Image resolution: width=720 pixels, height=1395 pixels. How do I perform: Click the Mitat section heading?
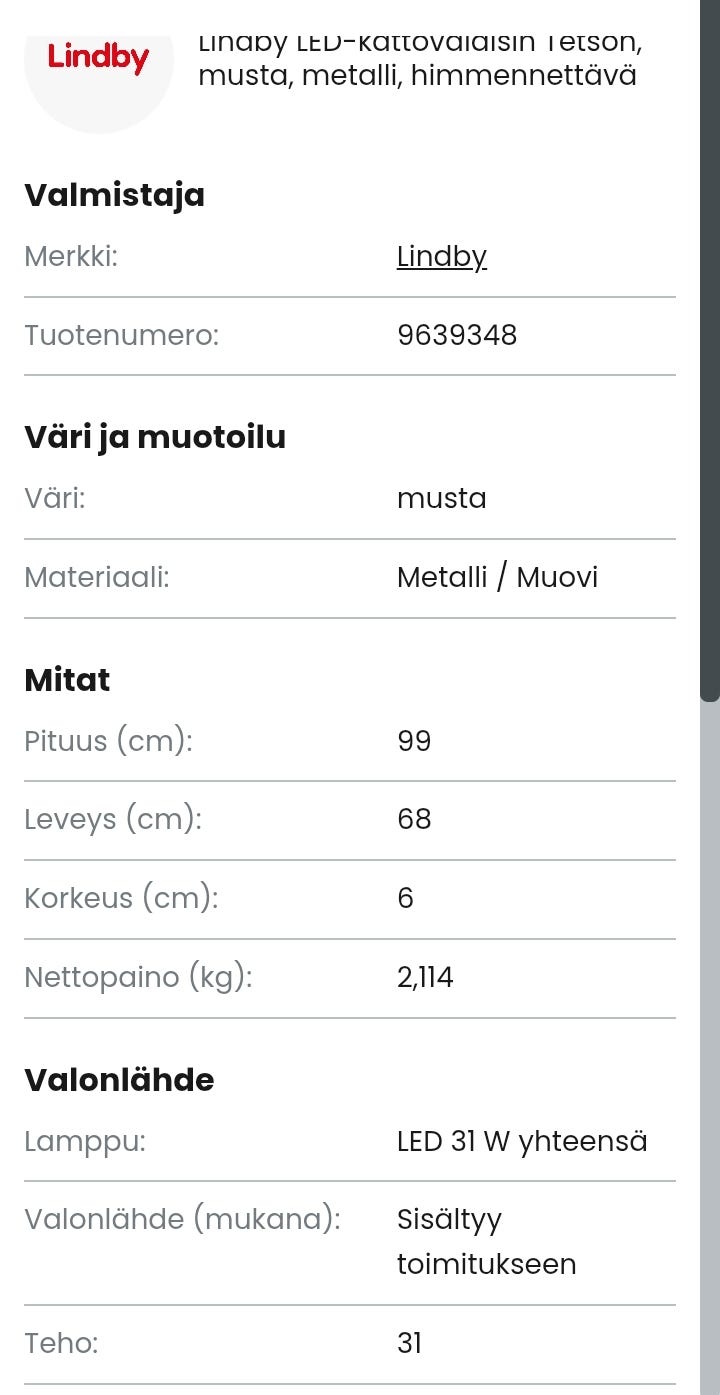pyautogui.click(x=67, y=679)
